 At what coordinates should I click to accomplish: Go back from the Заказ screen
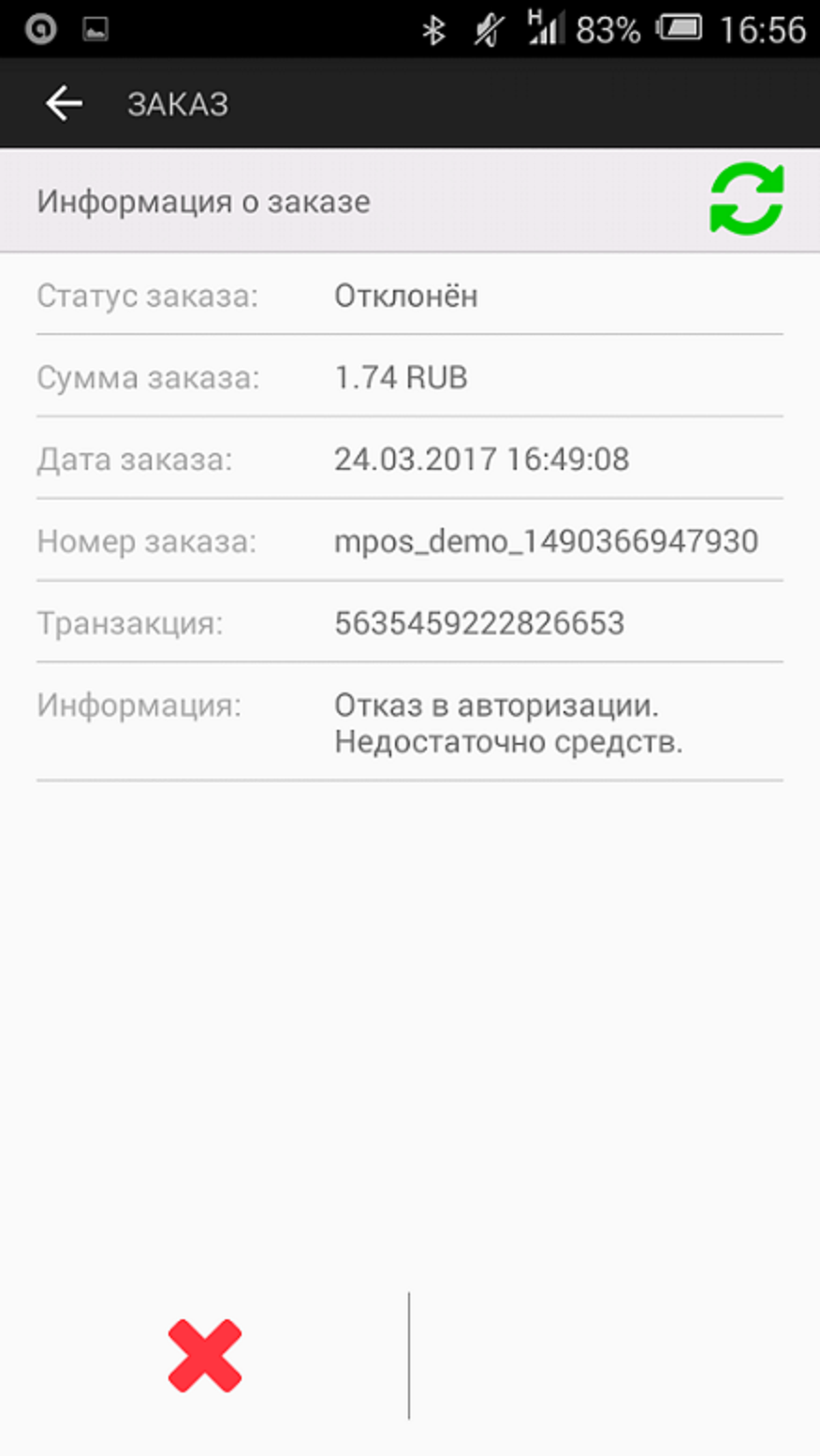pyautogui.click(x=64, y=104)
